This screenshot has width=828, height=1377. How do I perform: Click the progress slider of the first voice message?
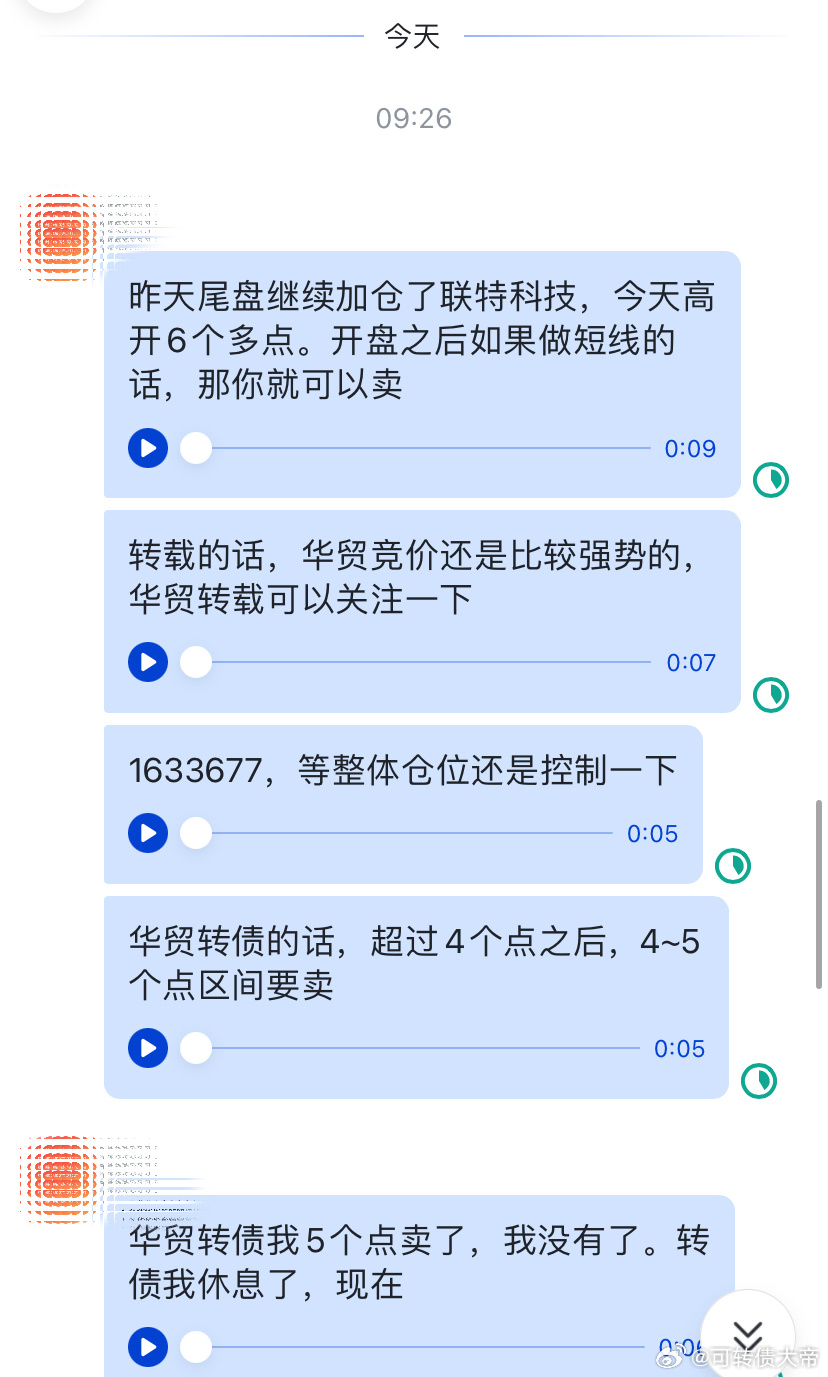click(420, 448)
